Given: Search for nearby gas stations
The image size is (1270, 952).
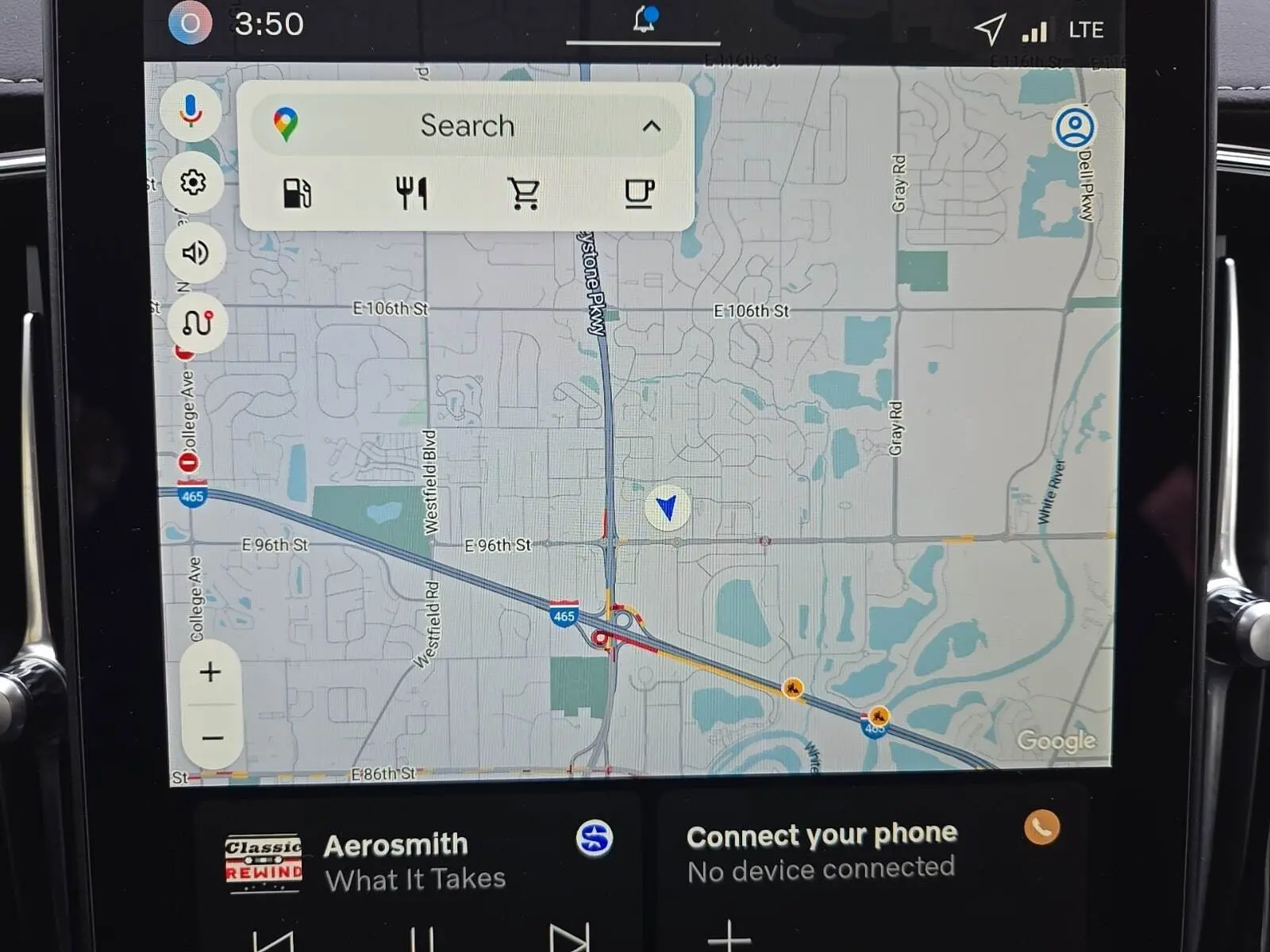Looking at the screenshot, I should click(297, 193).
